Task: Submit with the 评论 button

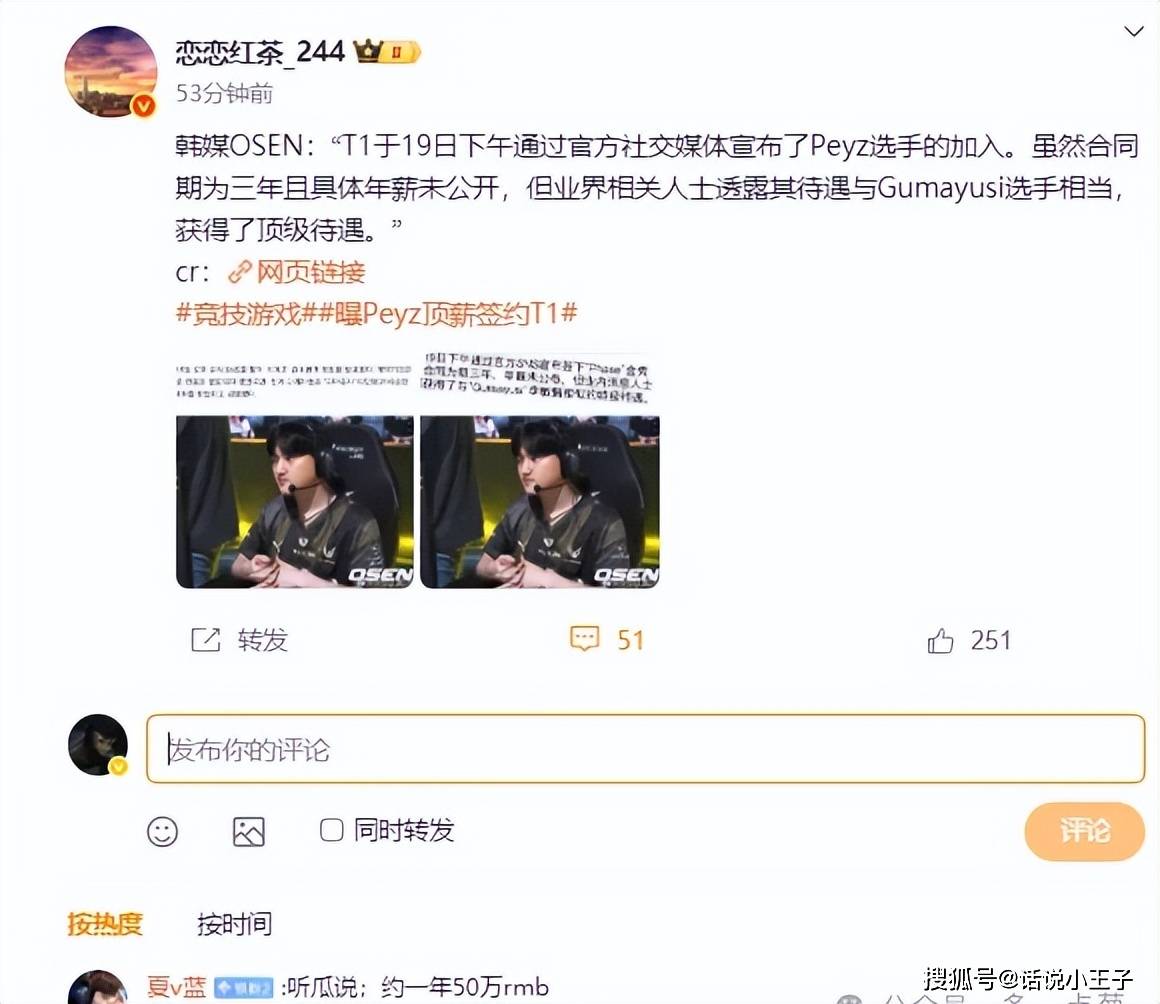Action: coord(1084,831)
